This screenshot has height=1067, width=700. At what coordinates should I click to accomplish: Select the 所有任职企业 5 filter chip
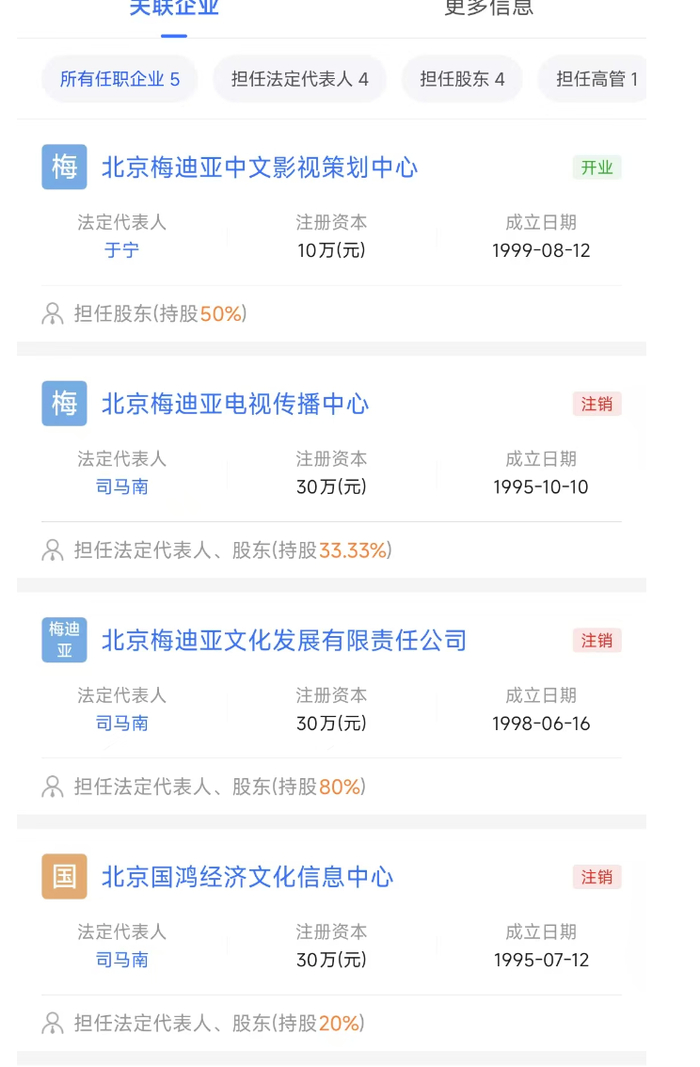pyautogui.click(x=120, y=79)
